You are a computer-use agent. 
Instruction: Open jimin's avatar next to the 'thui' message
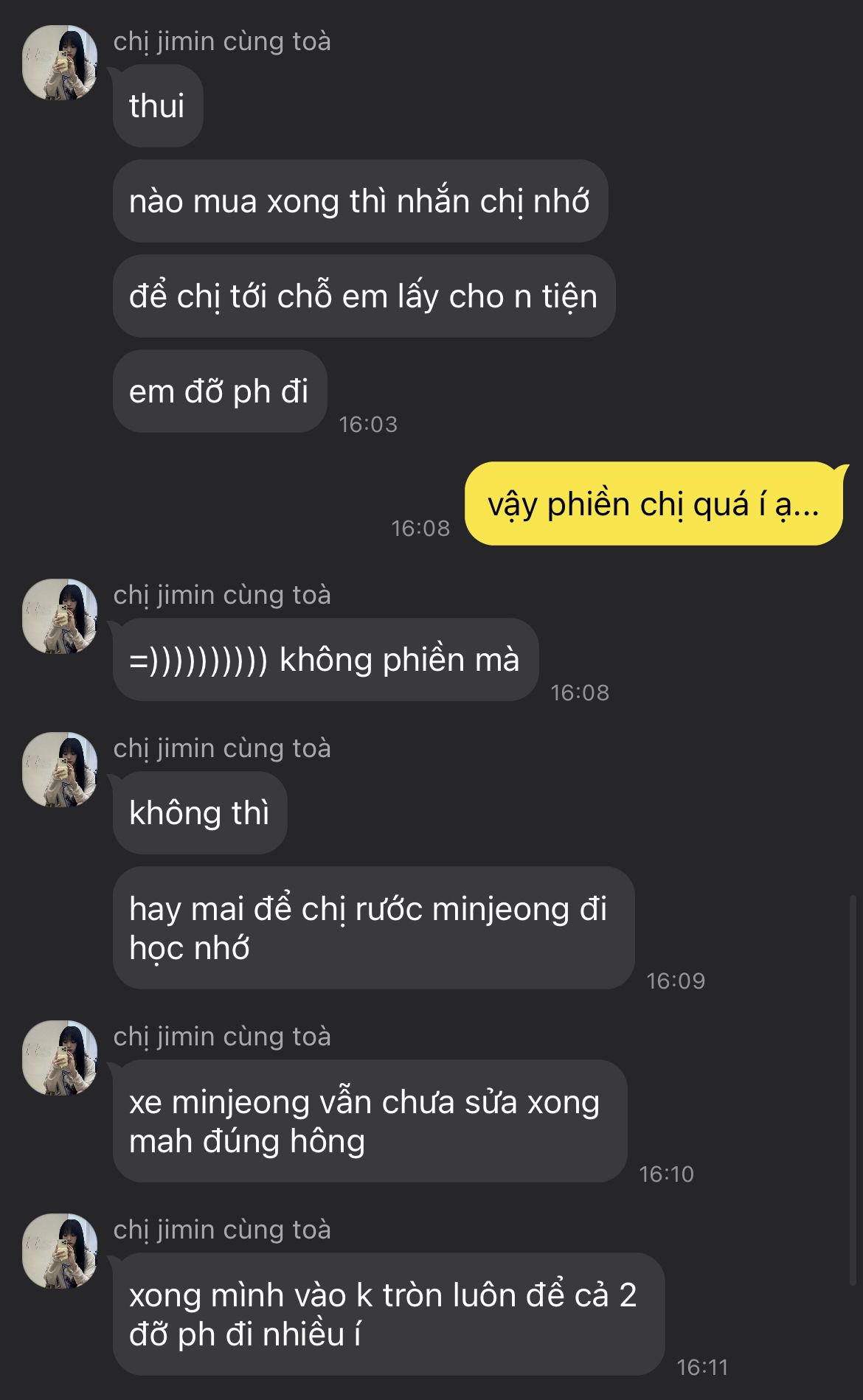click(x=60, y=63)
